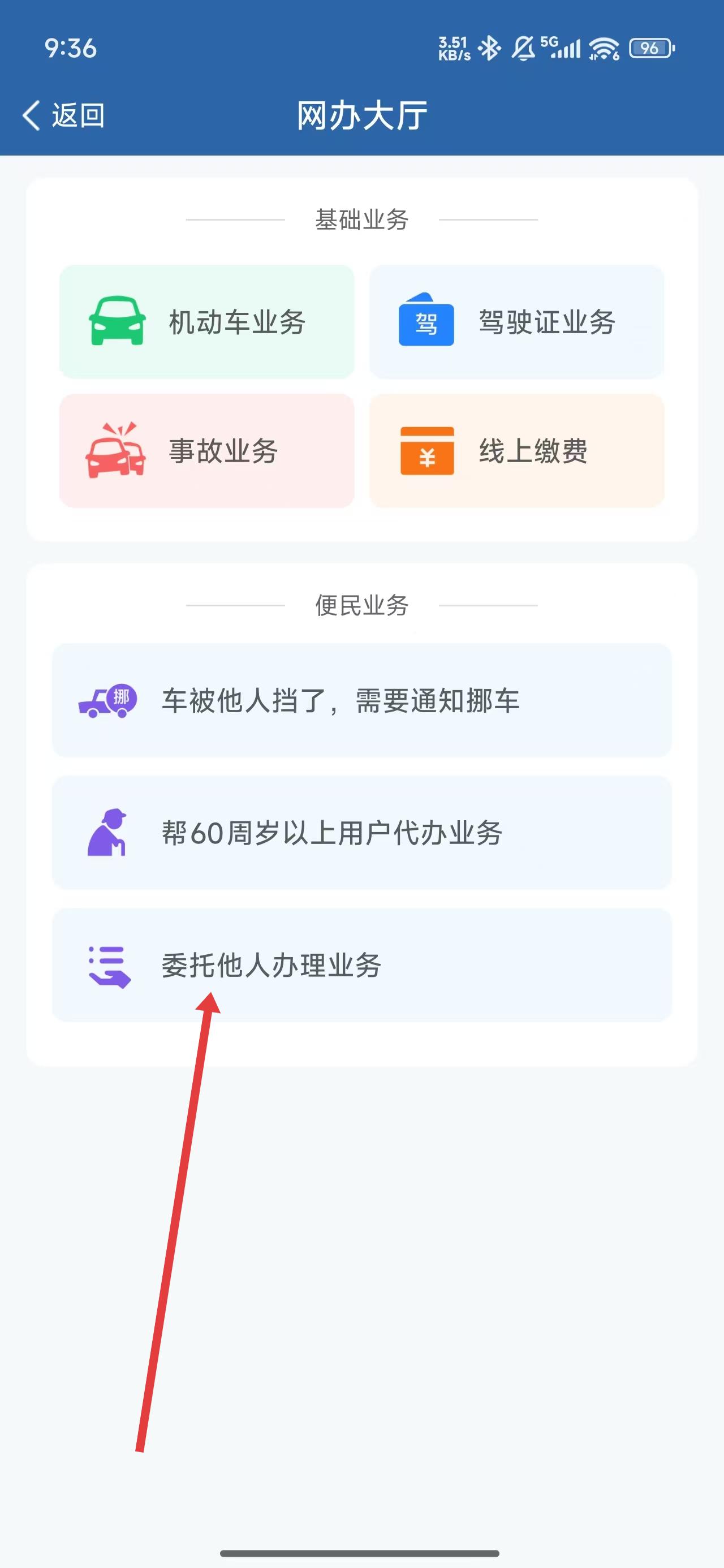Select 车被他人挡了，需要通知挪车
The height and width of the screenshot is (1568, 724).
361,701
